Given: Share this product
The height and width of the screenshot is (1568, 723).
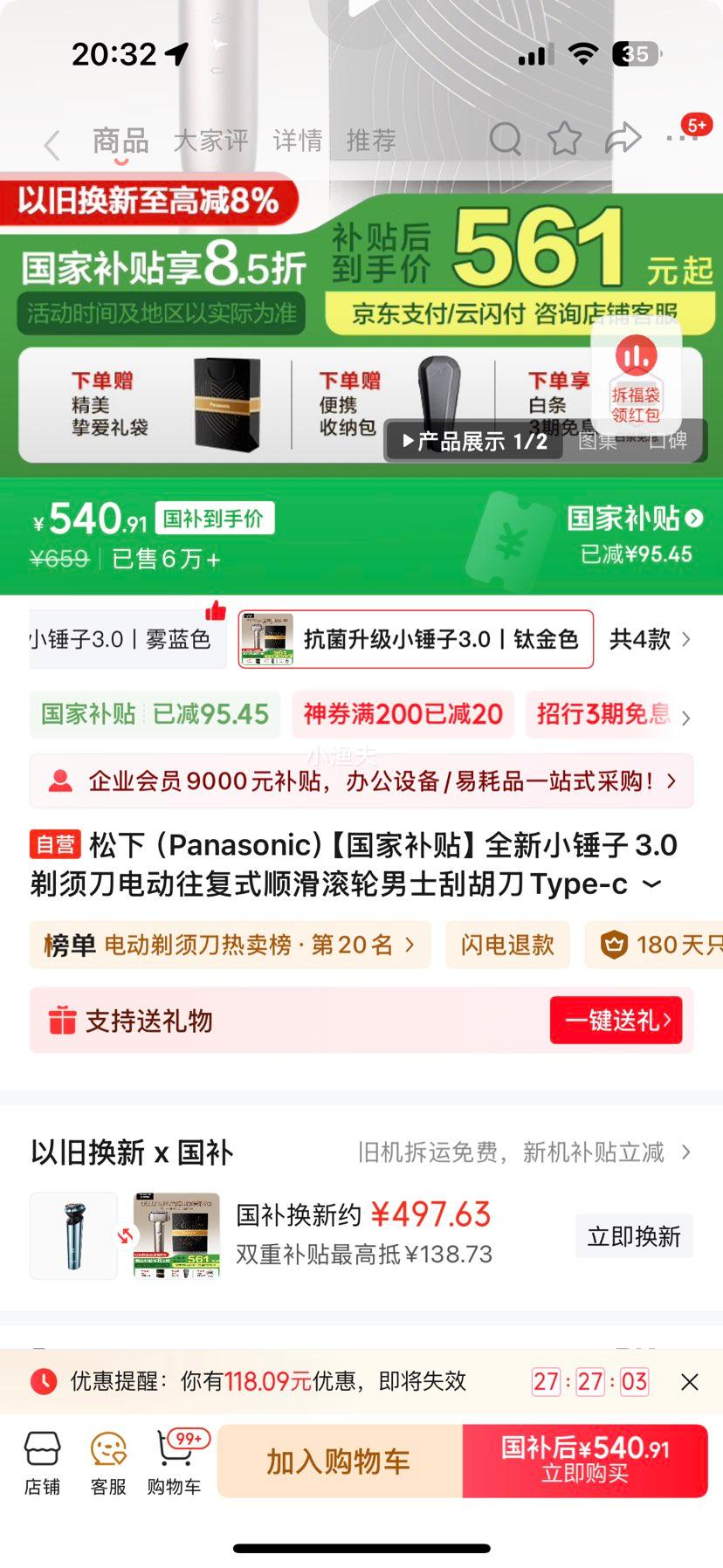Looking at the screenshot, I should click(623, 138).
